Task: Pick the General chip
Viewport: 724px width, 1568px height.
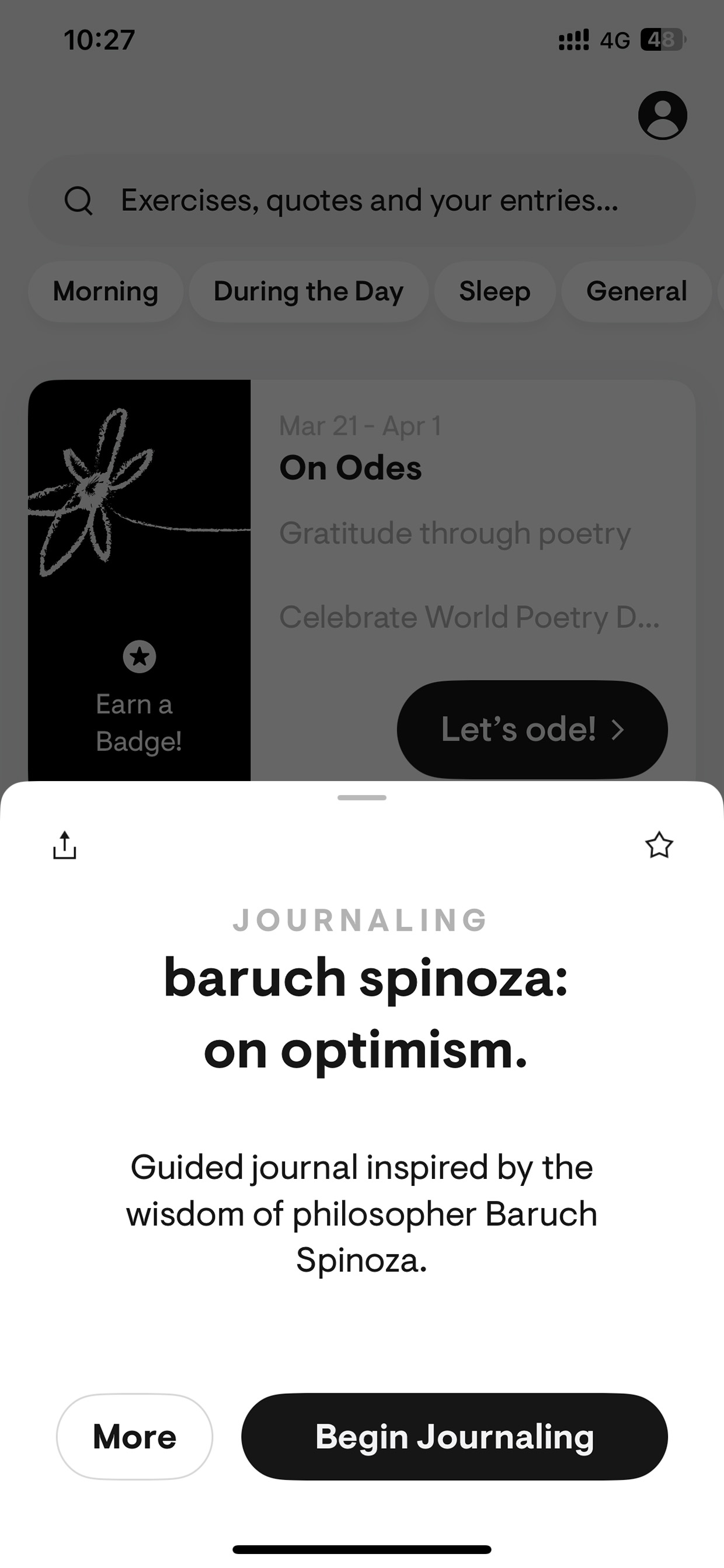Action: [x=636, y=292]
